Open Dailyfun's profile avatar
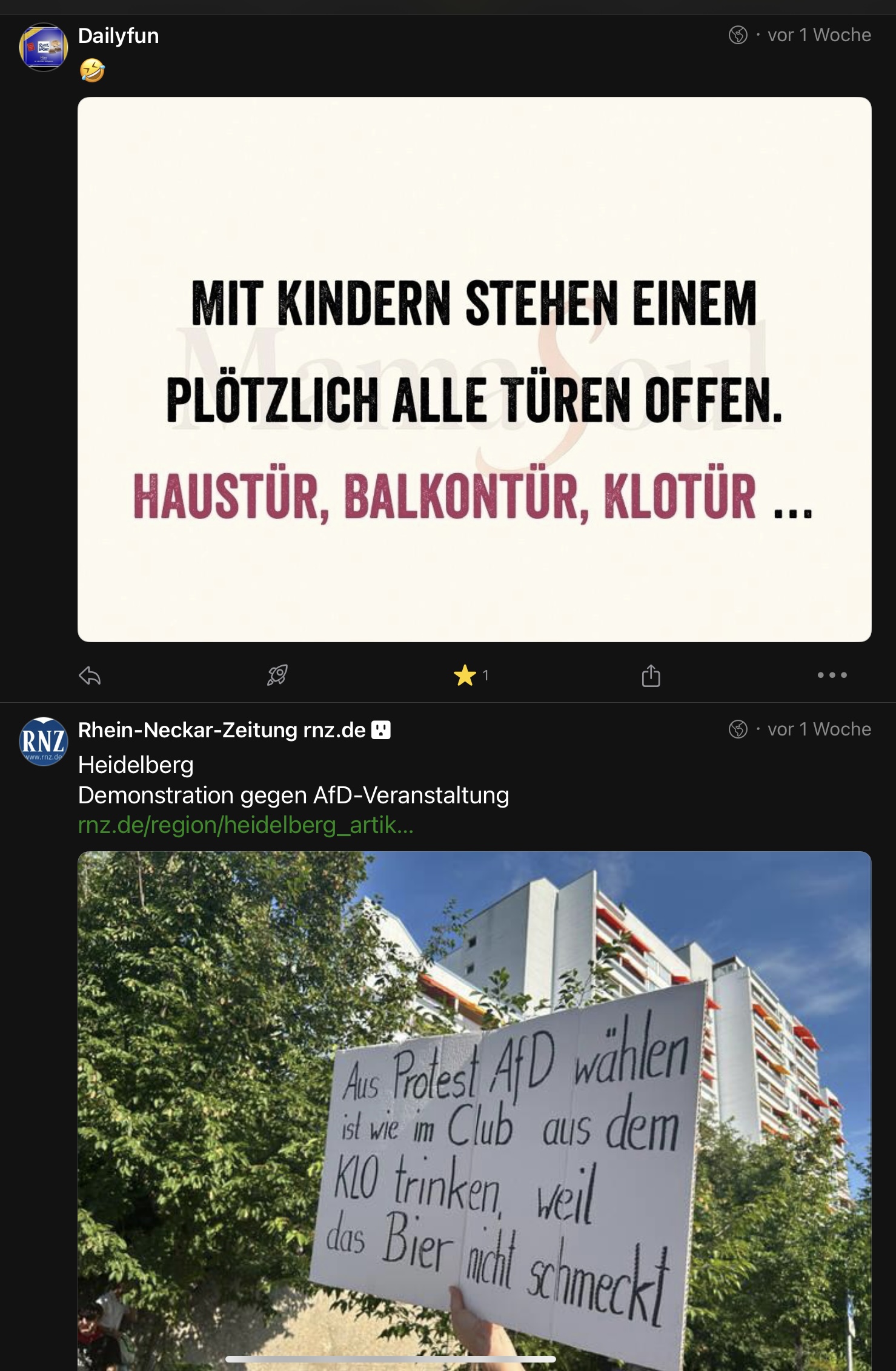The height and width of the screenshot is (1371, 896). pos(43,47)
